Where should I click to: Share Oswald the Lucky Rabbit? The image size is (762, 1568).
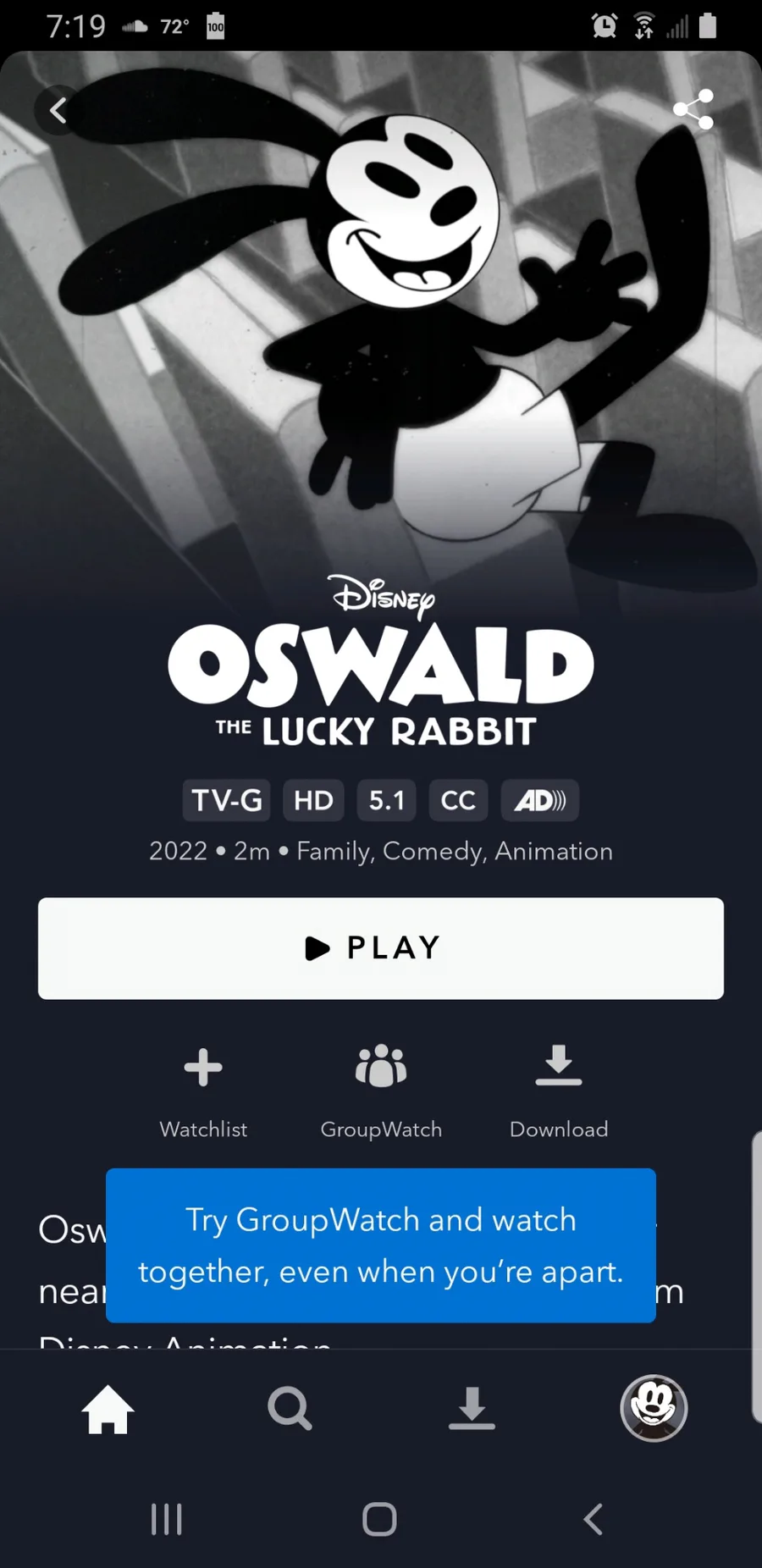tap(693, 109)
